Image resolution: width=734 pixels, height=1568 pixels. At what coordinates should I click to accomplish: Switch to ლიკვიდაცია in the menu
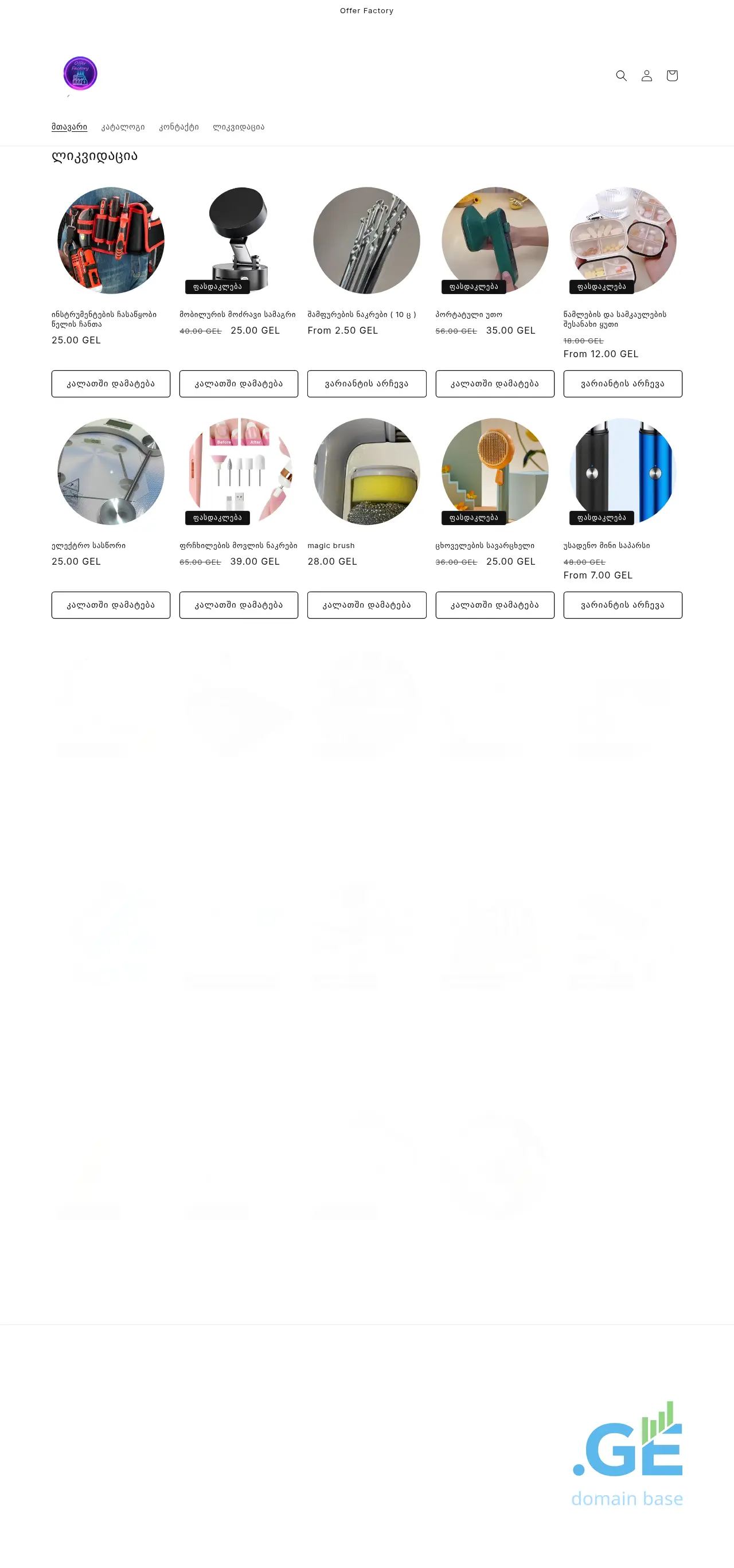pyautogui.click(x=239, y=127)
